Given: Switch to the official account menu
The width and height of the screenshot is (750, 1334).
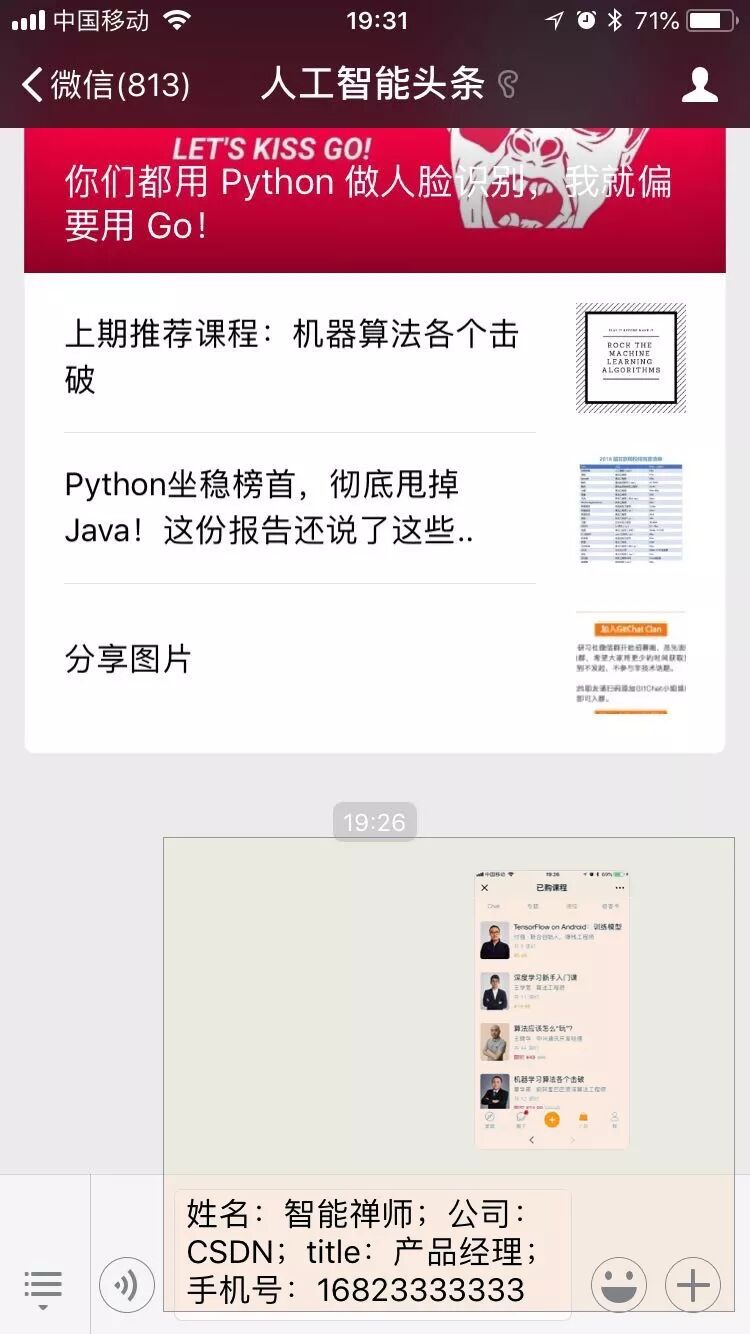Looking at the screenshot, I should tap(43, 1285).
